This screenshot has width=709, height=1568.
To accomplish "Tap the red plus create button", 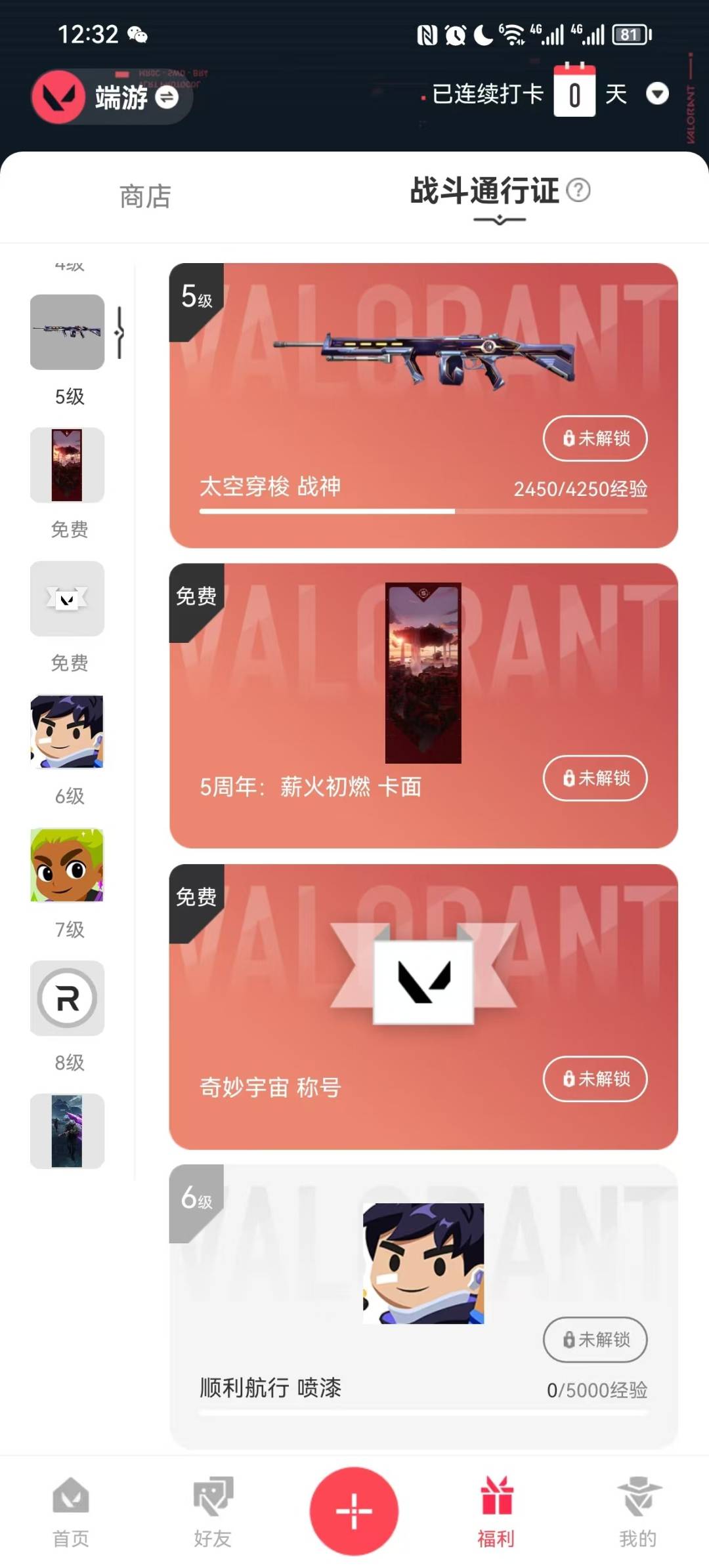I will point(354,1511).
